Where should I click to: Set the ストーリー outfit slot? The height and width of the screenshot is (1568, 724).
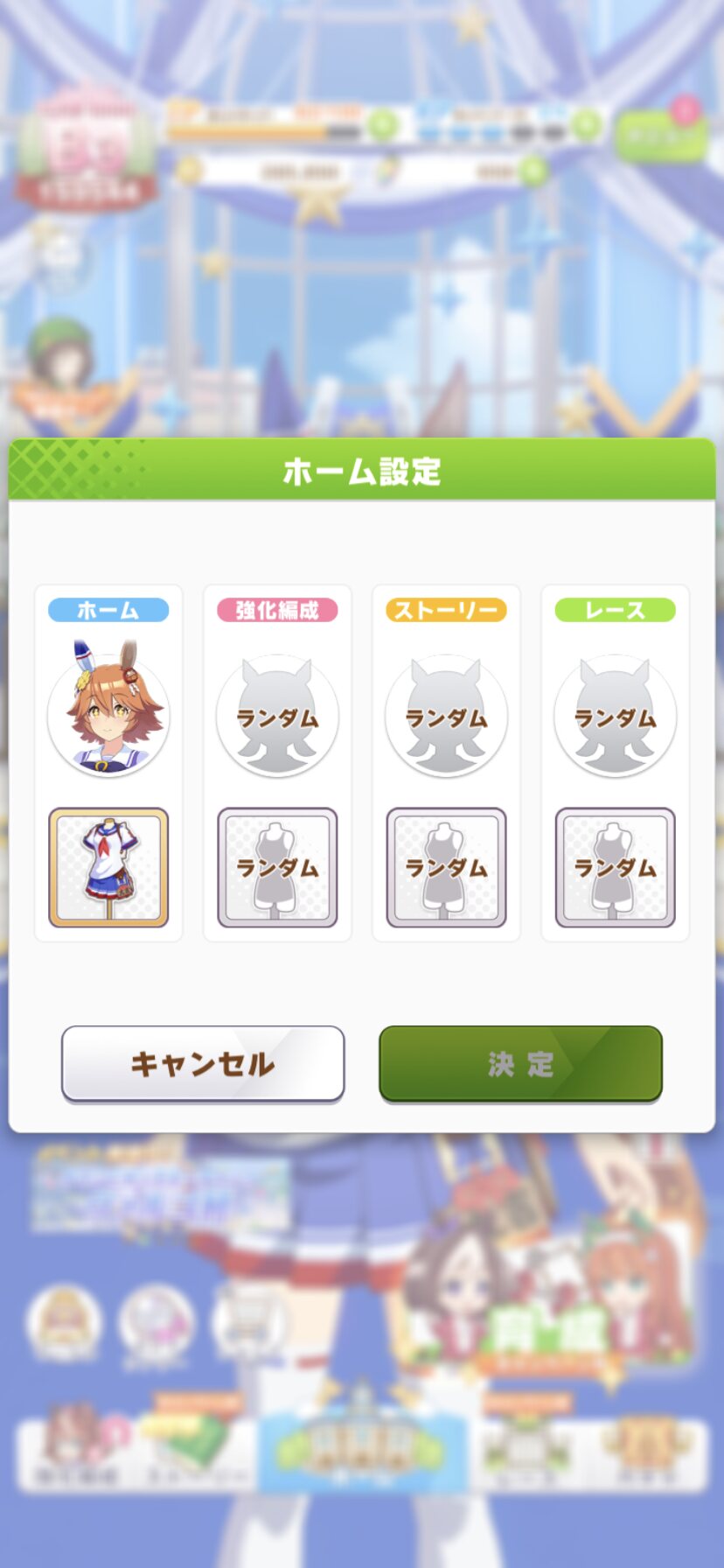coord(446,867)
